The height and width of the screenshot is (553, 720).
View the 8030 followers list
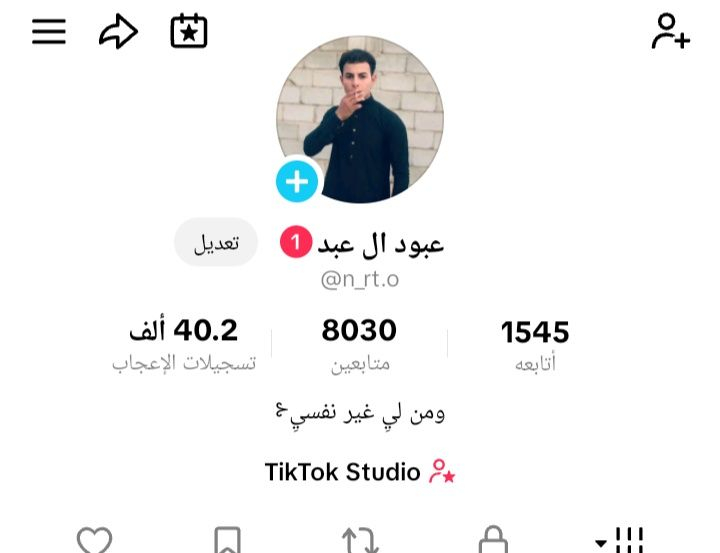tap(359, 343)
